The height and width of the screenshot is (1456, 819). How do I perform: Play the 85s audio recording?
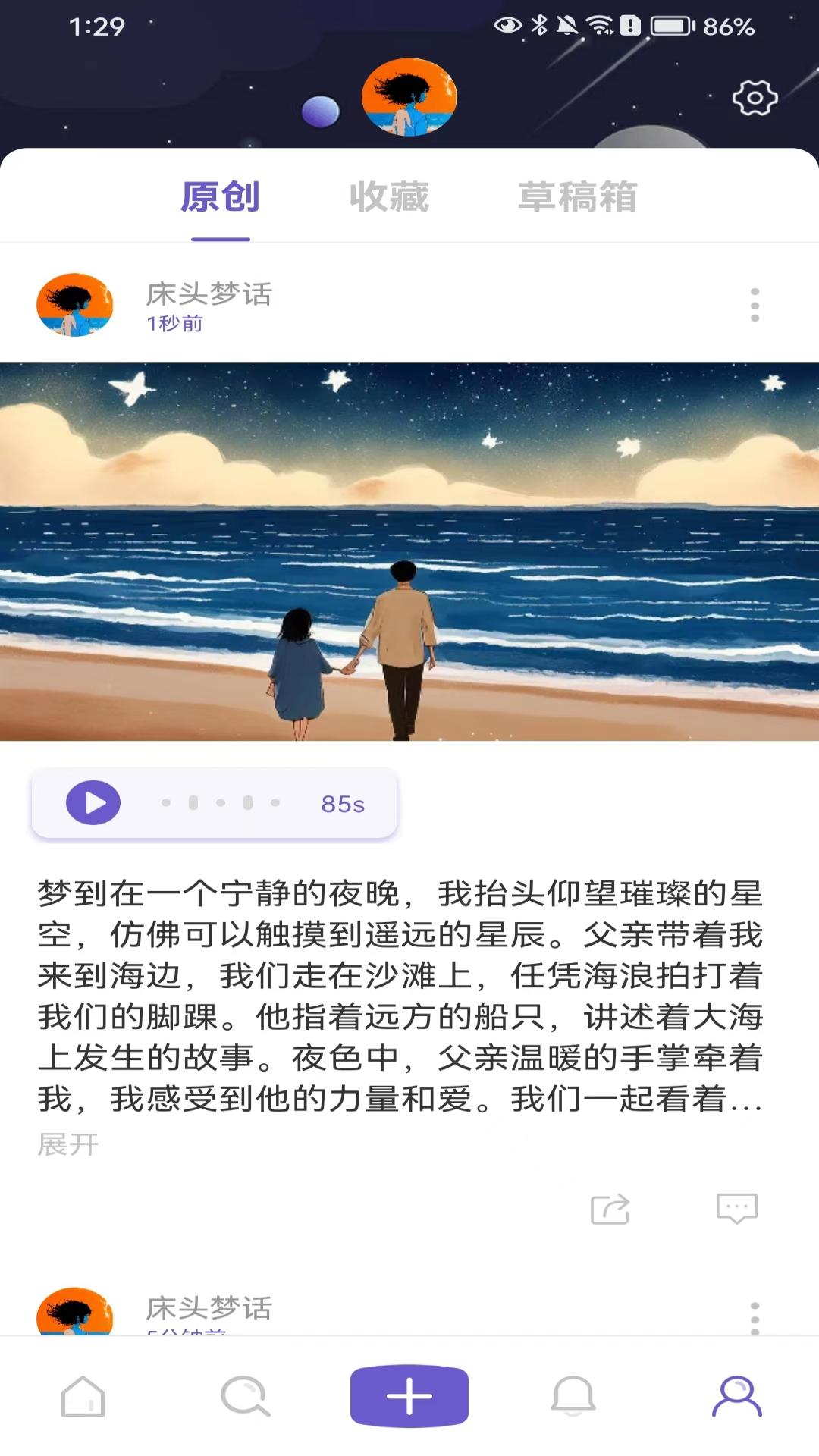click(93, 802)
